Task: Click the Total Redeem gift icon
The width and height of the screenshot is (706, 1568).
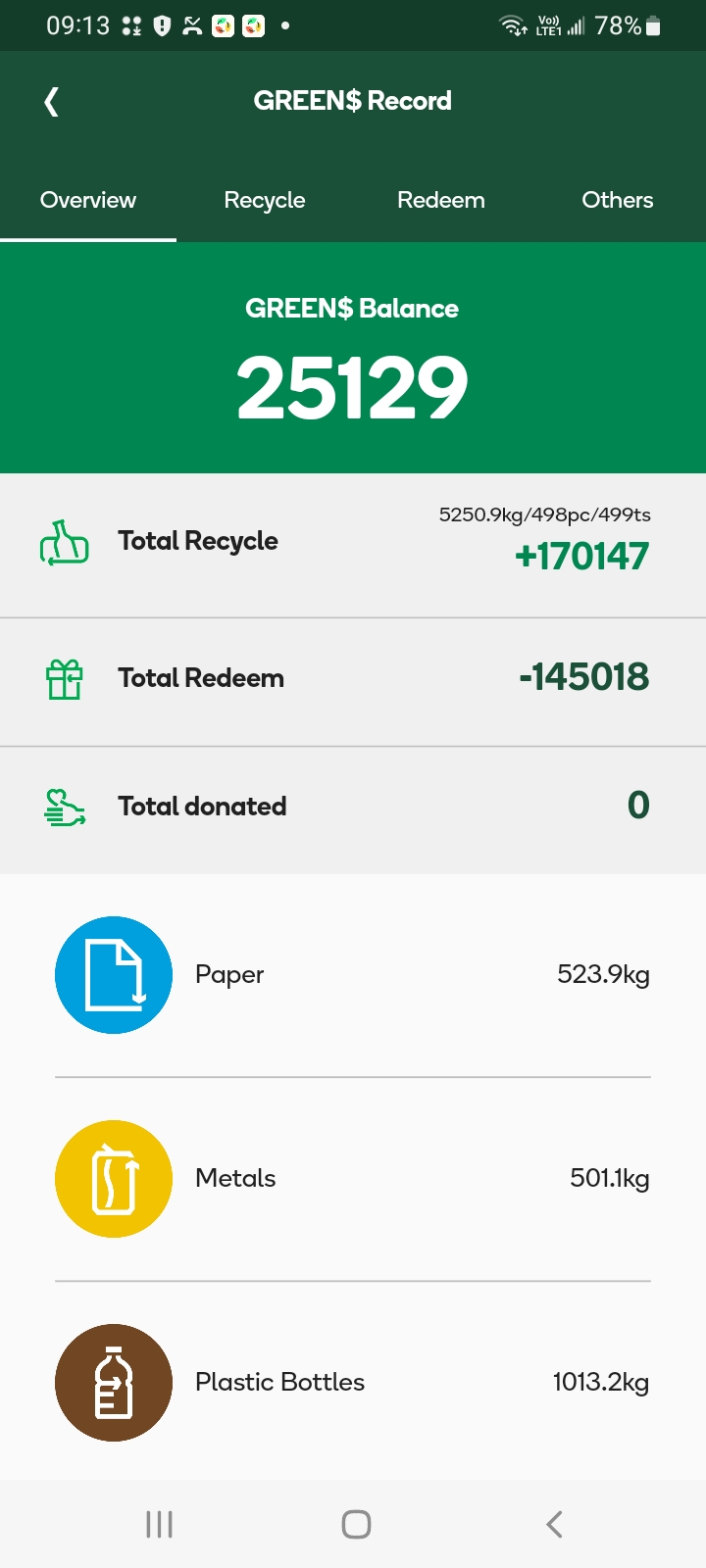Action: click(64, 678)
